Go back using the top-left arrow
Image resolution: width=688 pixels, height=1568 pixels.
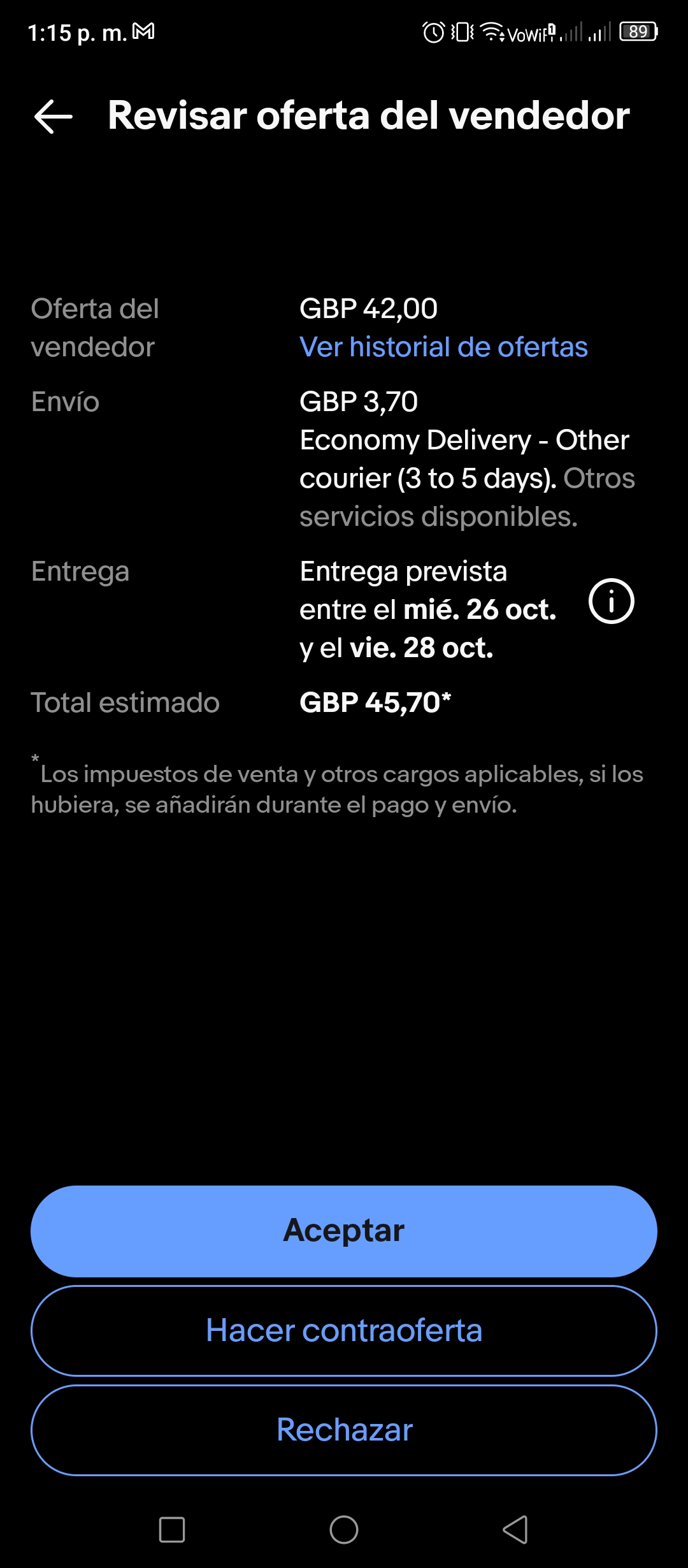tap(54, 117)
